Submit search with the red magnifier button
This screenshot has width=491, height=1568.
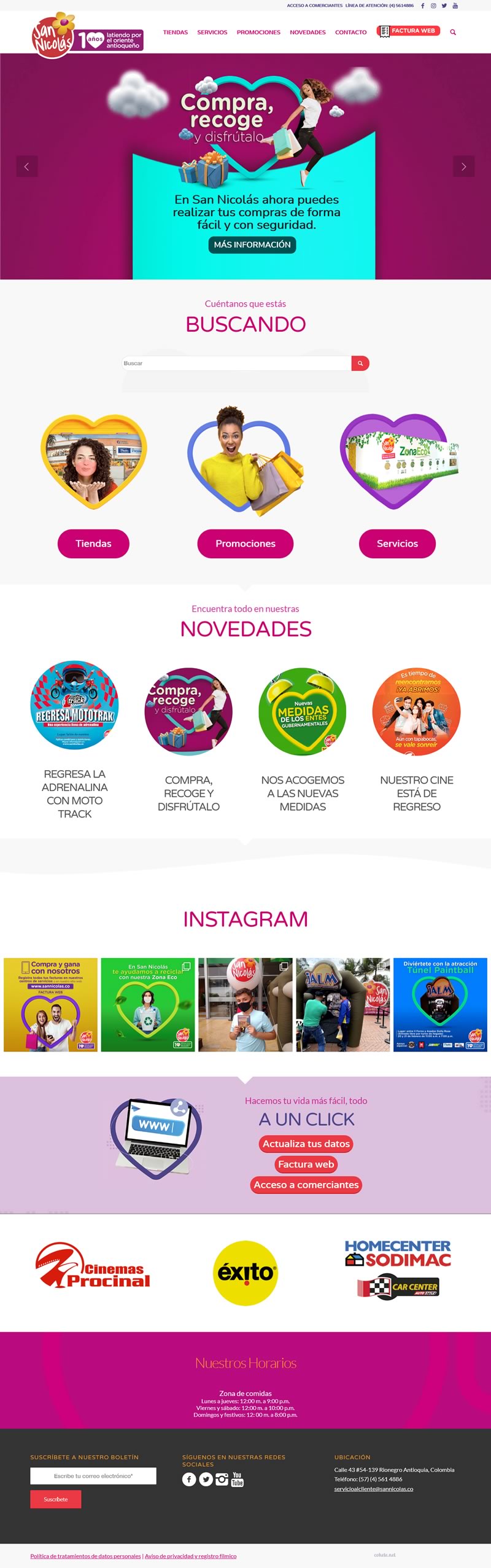coord(360,363)
